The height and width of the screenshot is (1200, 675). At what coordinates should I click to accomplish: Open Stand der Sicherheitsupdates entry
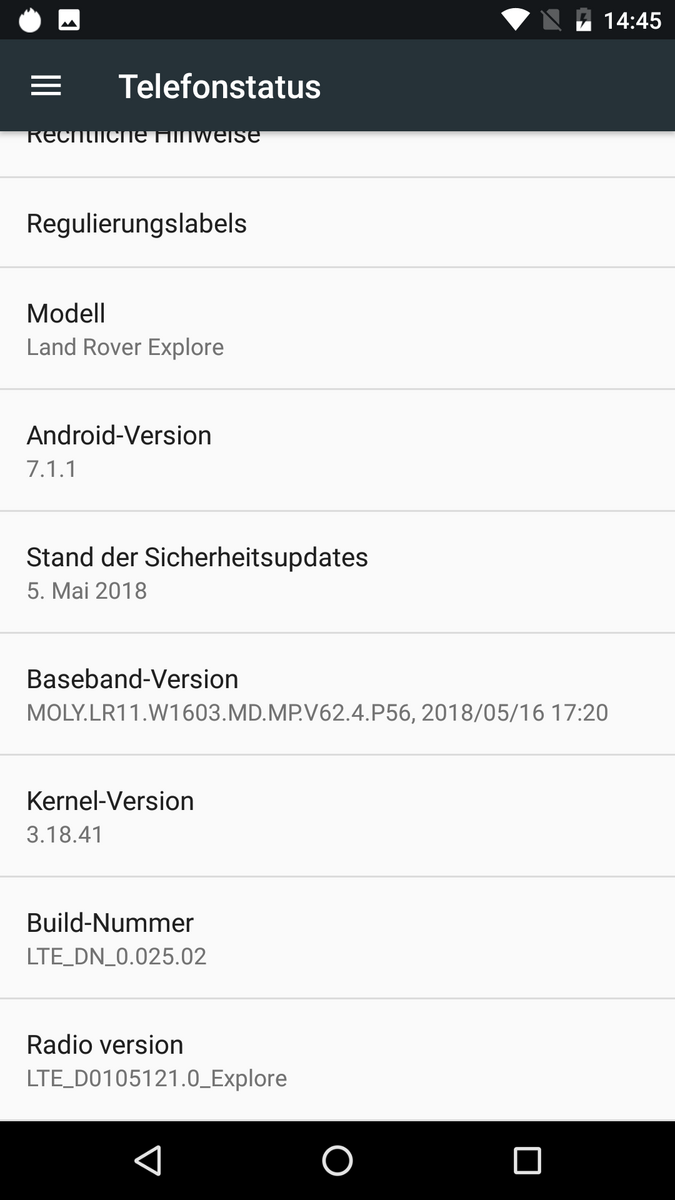(337, 573)
